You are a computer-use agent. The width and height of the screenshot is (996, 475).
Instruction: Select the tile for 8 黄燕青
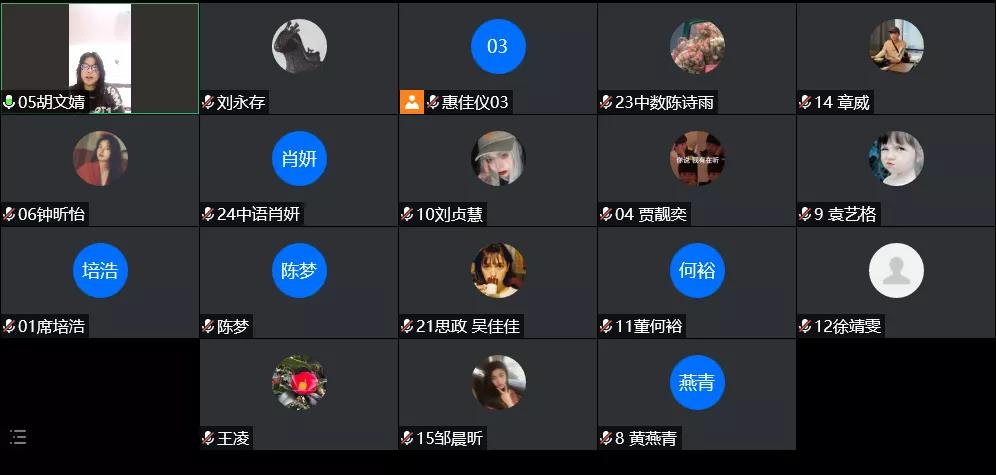coord(697,394)
